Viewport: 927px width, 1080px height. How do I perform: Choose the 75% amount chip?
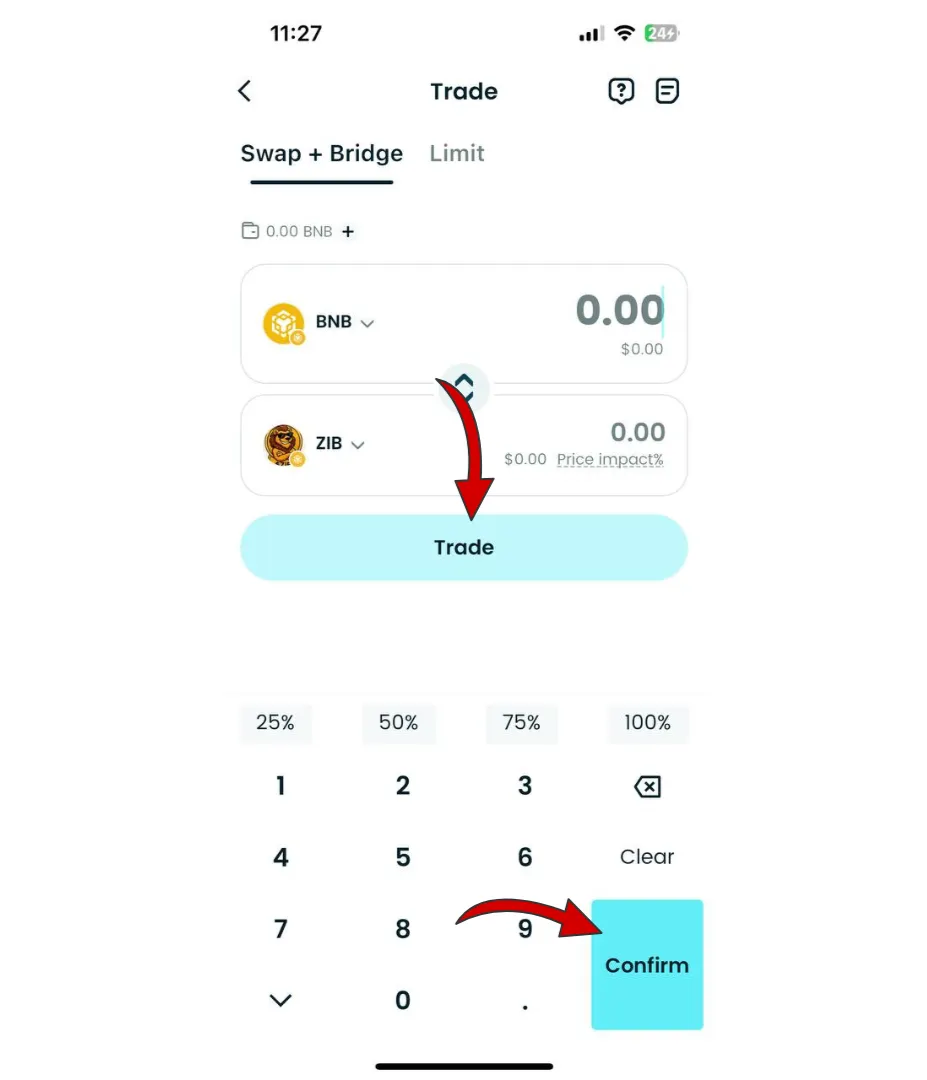point(521,722)
